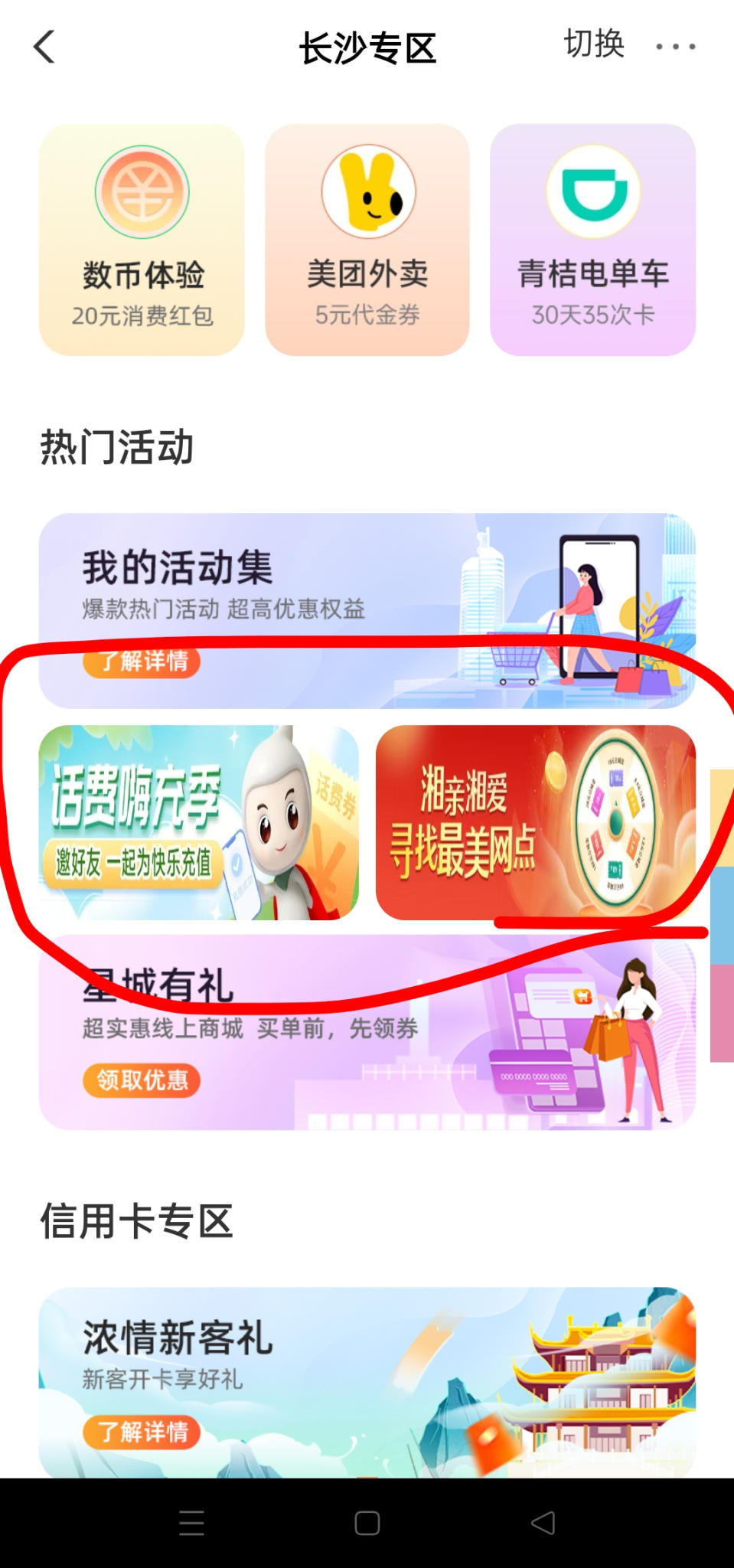Tap 了解详情 on 浓情新客礼 banner
The image size is (734, 1568).
(x=142, y=1432)
